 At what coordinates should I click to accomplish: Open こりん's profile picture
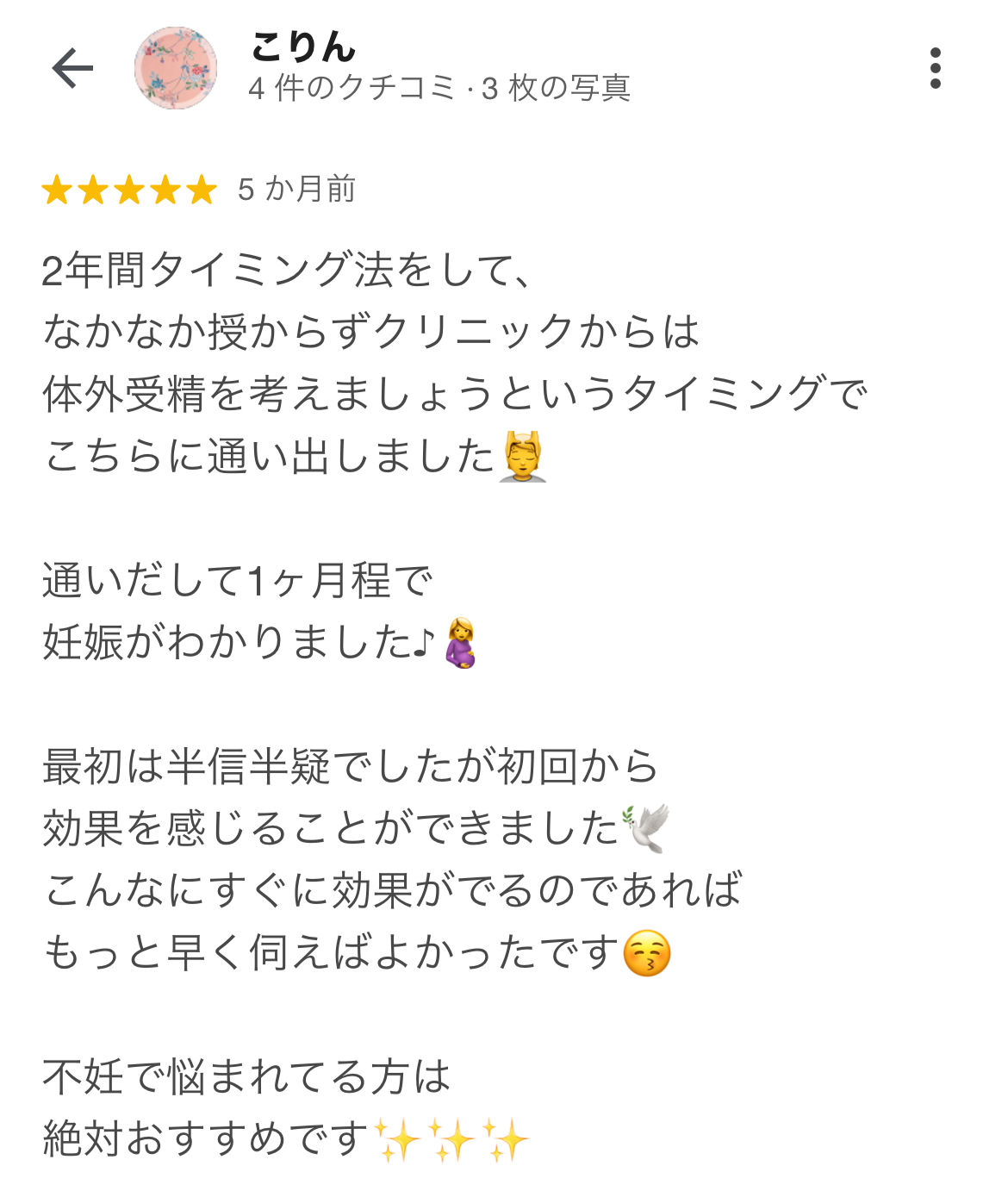tap(176, 69)
